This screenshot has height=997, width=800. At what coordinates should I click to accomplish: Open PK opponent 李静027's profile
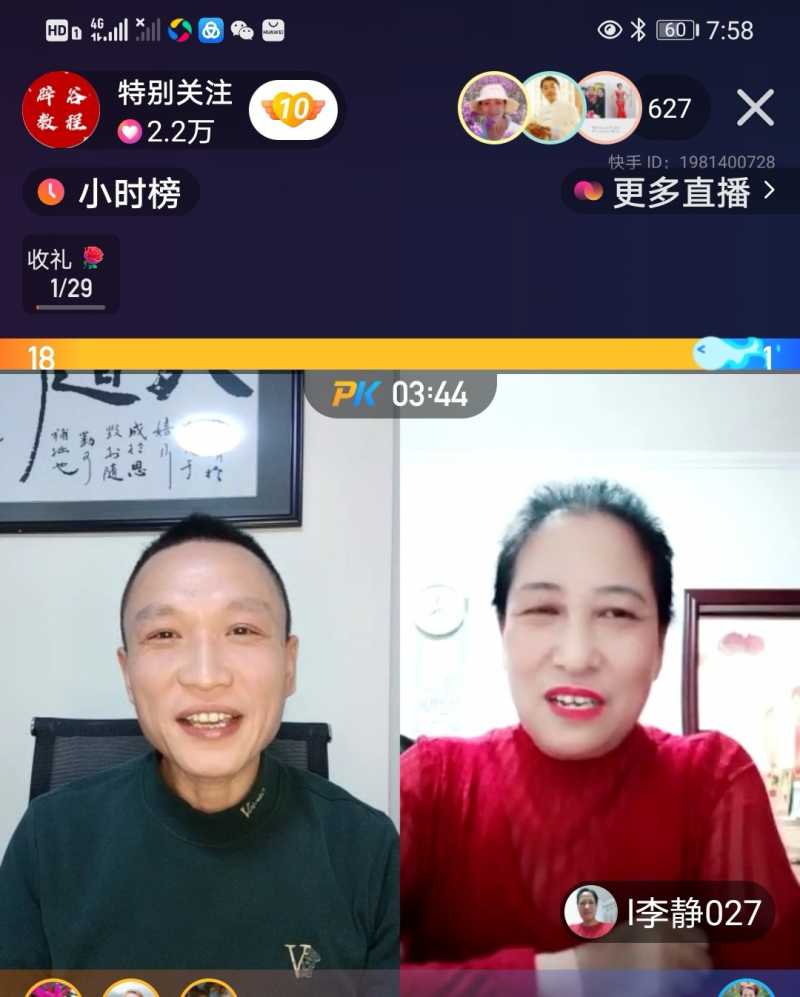(x=667, y=912)
